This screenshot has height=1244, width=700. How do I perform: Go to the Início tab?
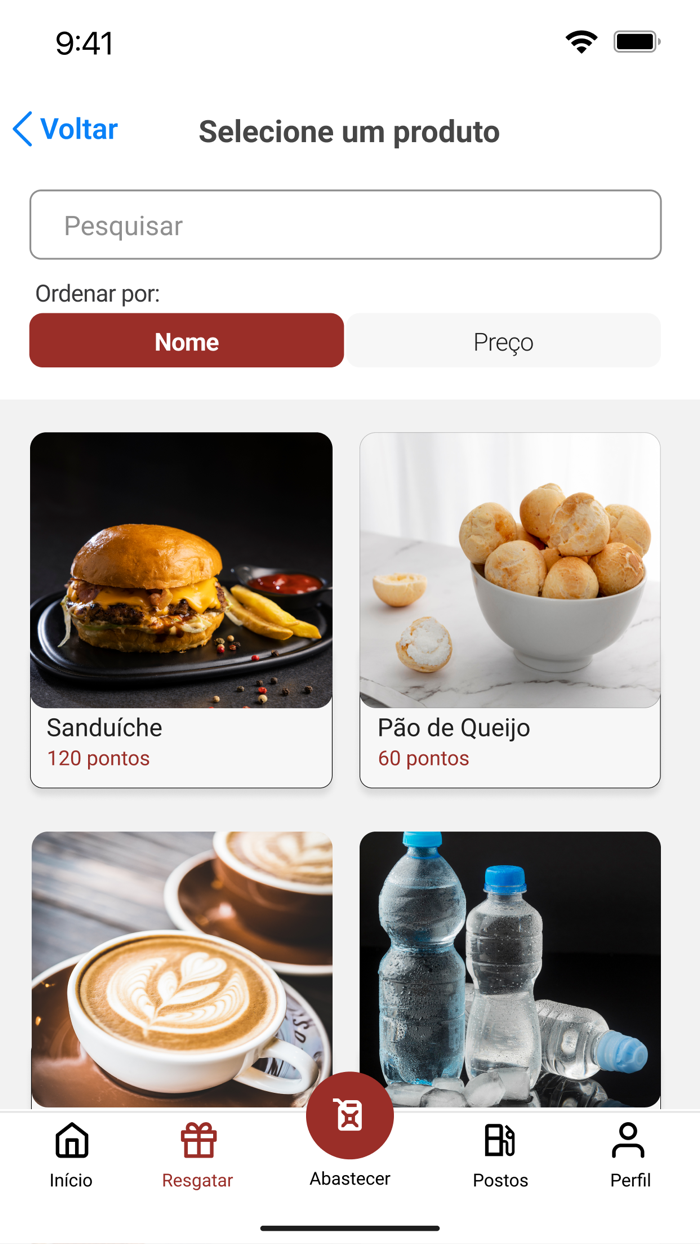coord(71,1155)
